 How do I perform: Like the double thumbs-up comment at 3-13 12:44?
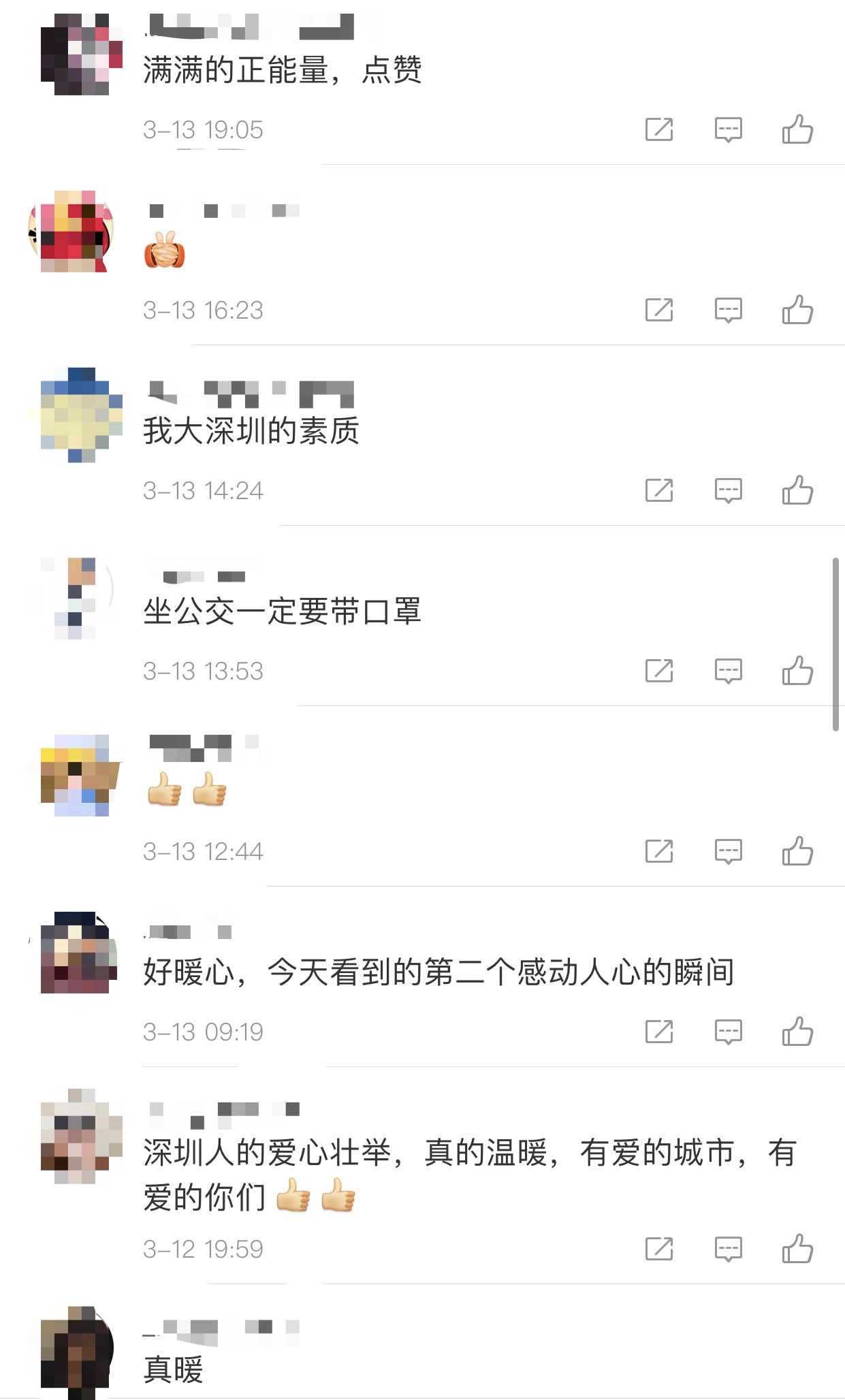click(x=797, y=851)
